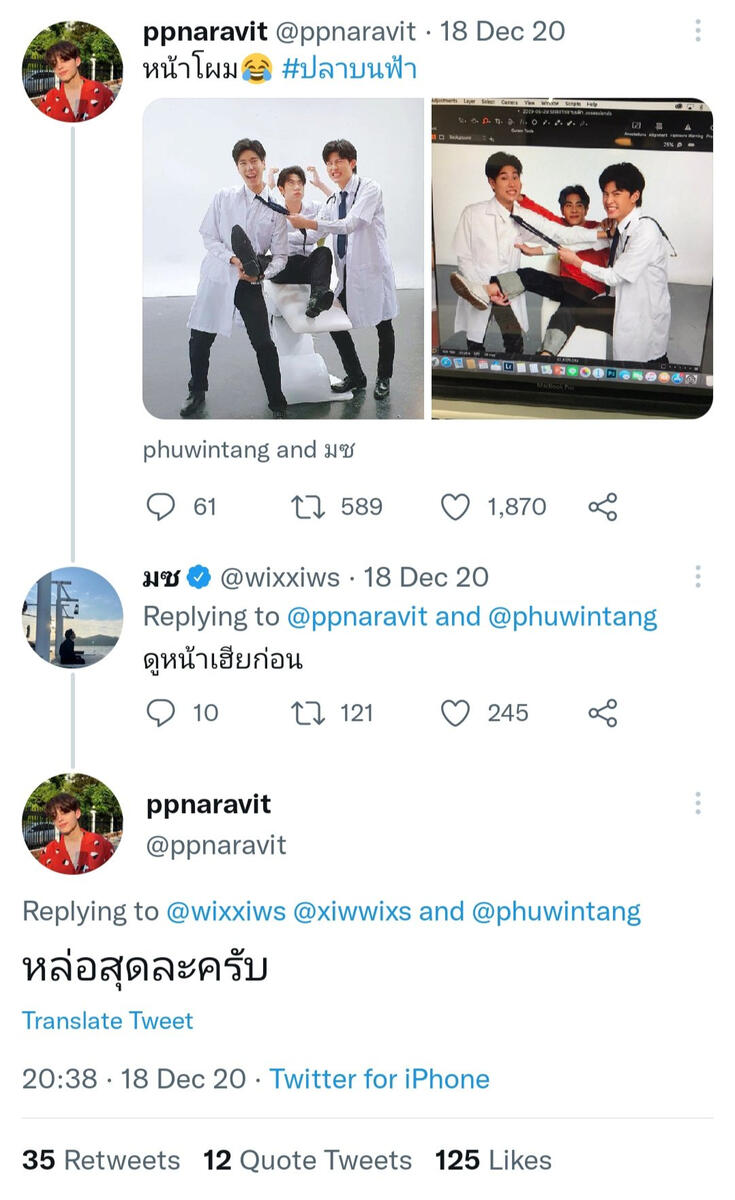This screenshot has height=1200, width=735.
Task: Retweet the tweet with 589 retweets
Action: tap(303, 507)
